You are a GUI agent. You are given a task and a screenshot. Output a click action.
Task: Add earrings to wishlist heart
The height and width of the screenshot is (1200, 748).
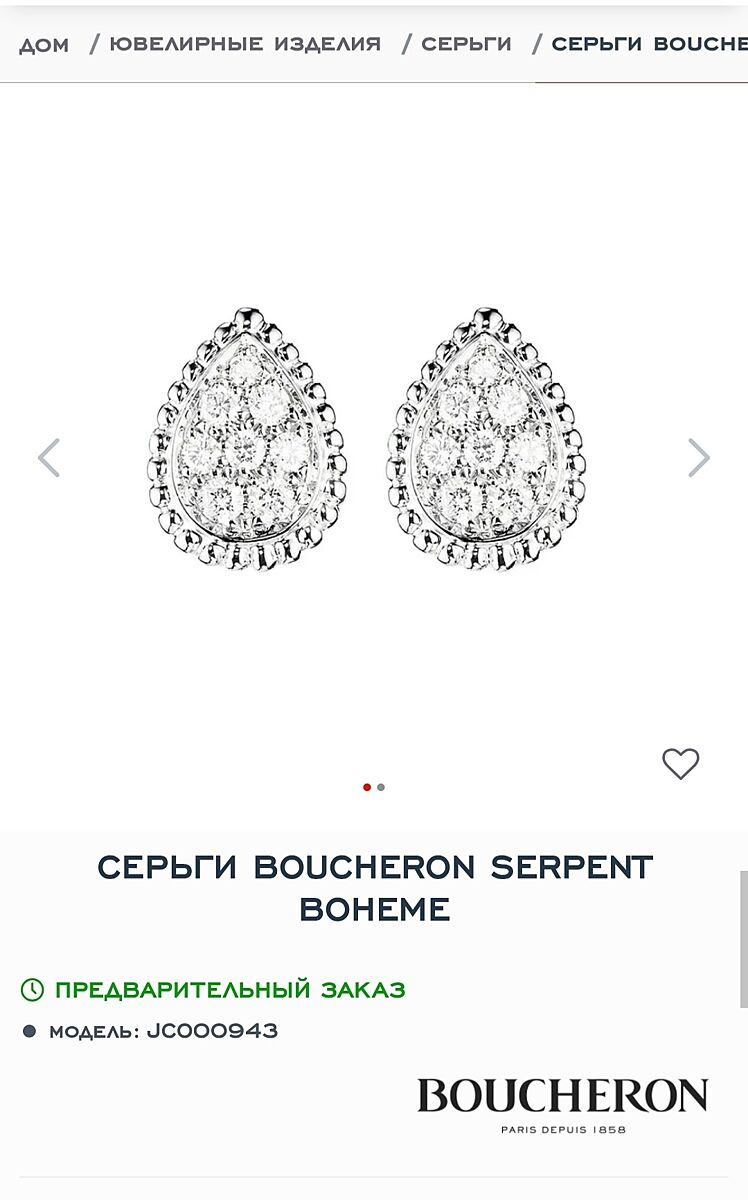(680, 764)
